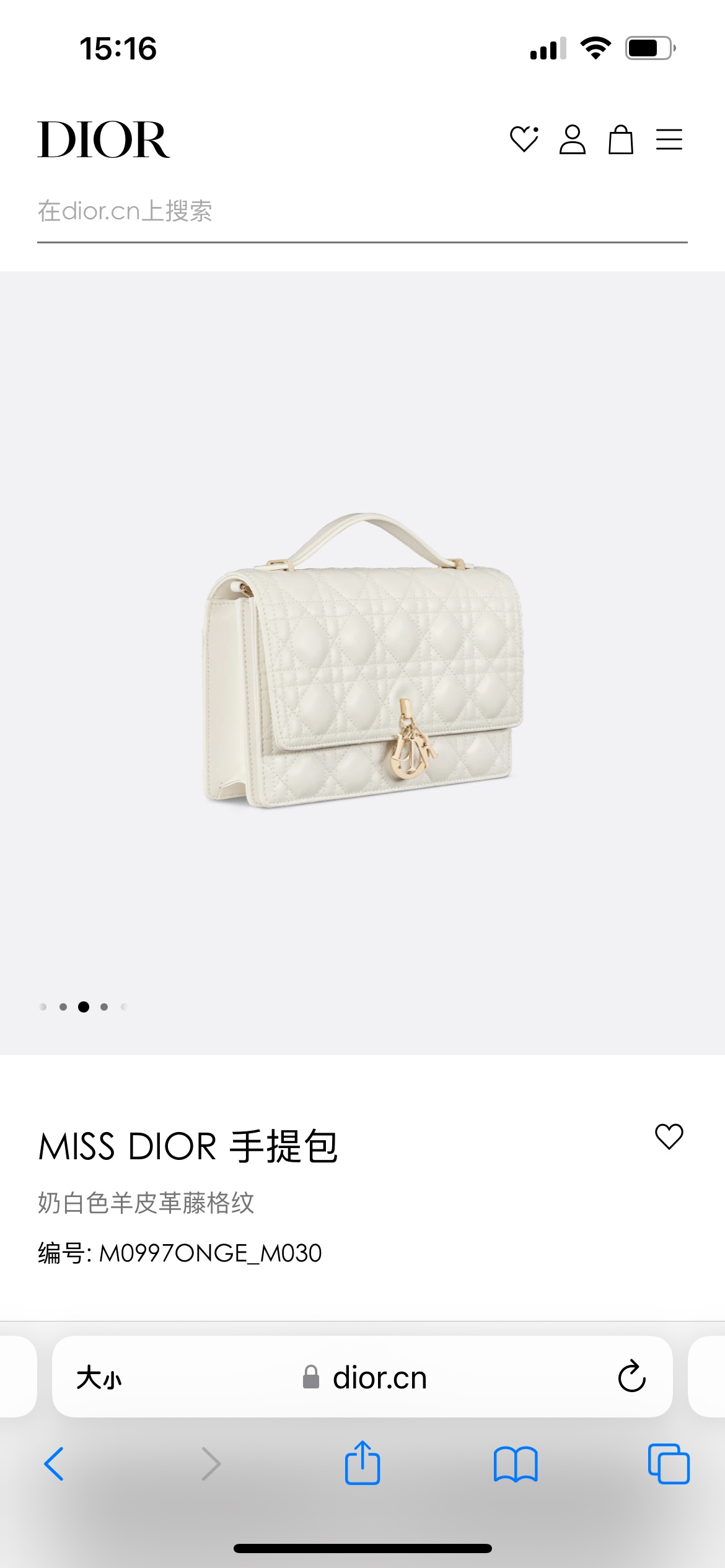Open the shopping bag
The width and height of the screenshot is (725, 1568).
(620, 139)
